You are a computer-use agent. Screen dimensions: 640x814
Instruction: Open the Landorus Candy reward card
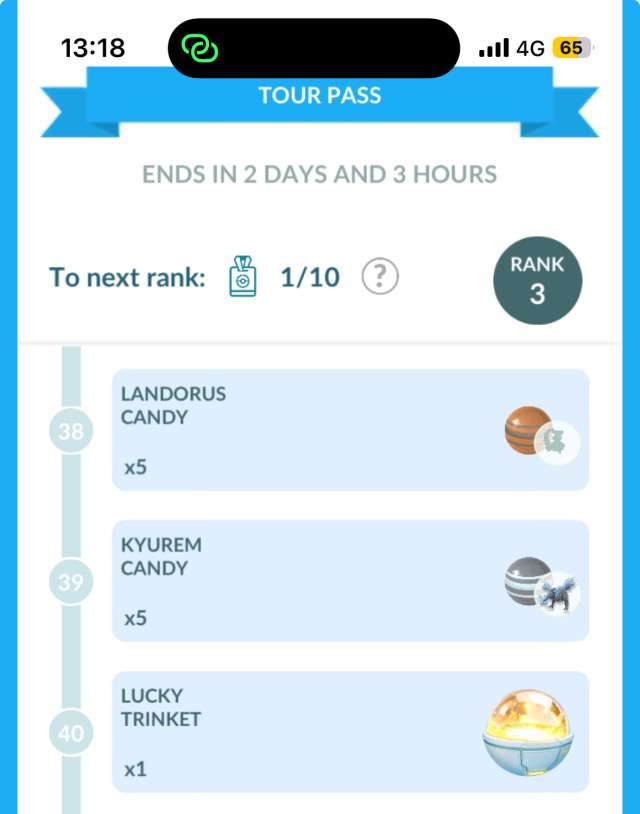(350, 430)
